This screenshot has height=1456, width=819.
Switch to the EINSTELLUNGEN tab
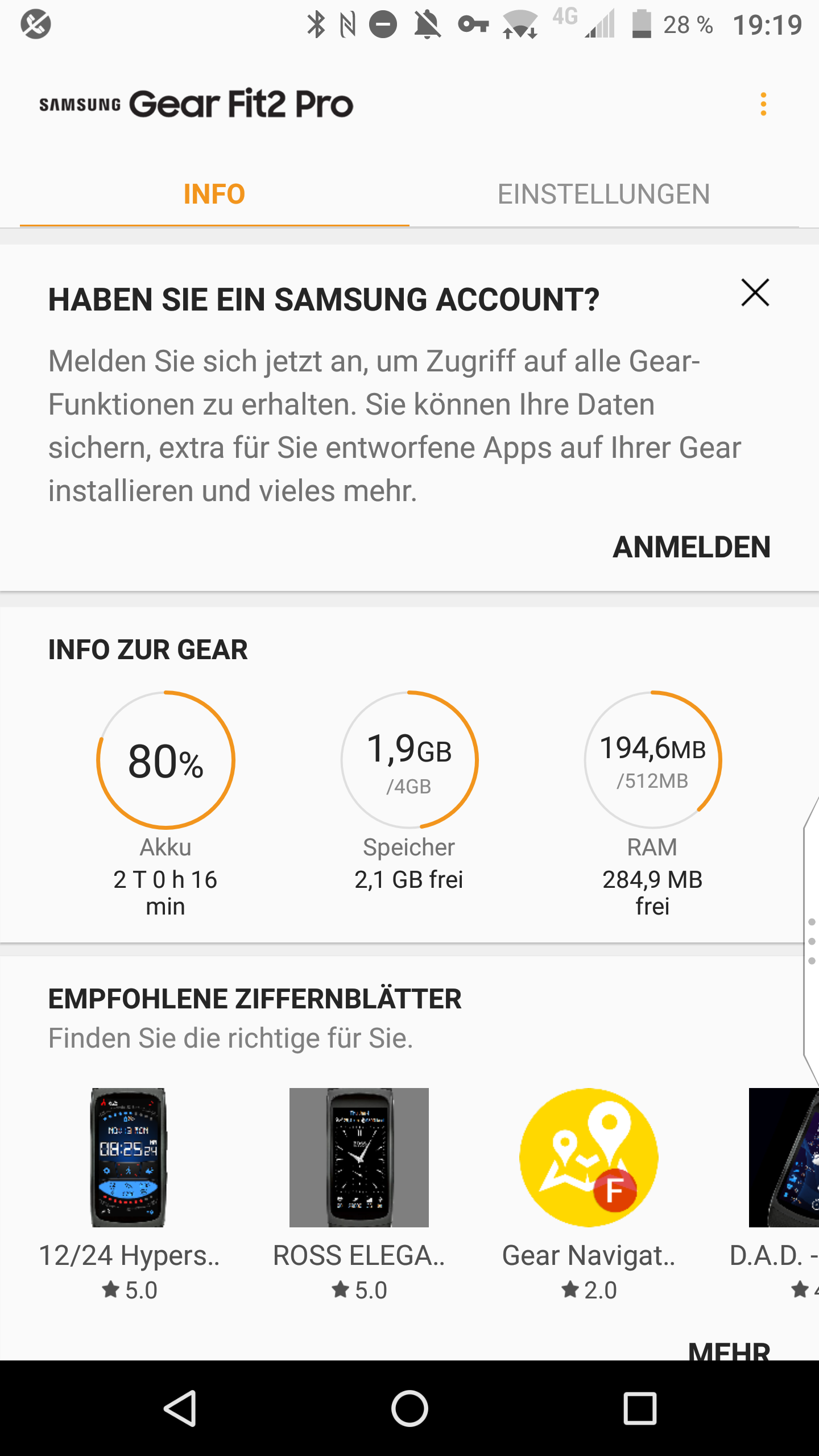click(x=603, y=195)
